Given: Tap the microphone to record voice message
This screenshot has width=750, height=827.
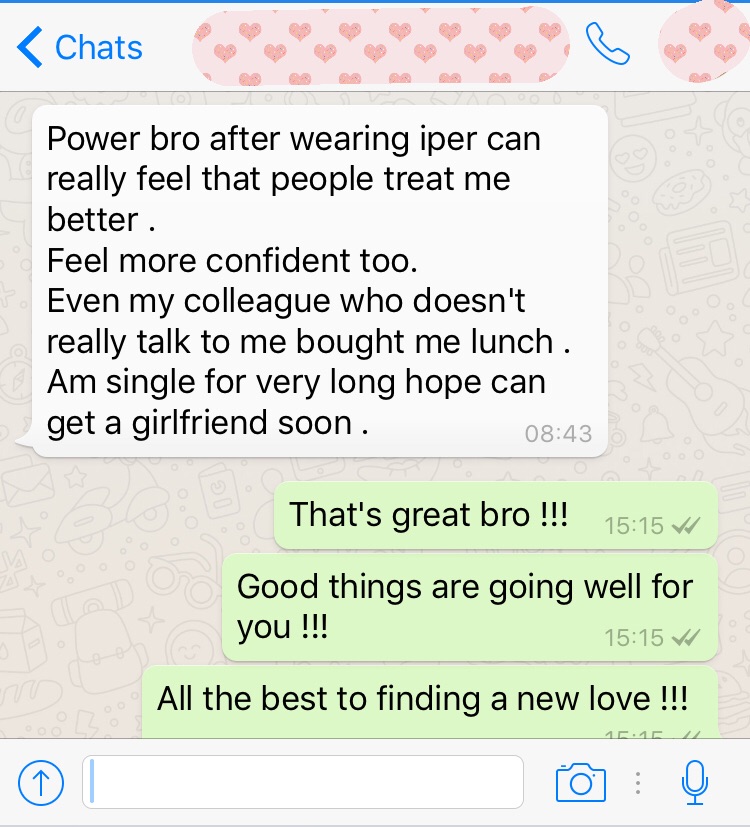Looking at the screenshot, I should [694, 782].
